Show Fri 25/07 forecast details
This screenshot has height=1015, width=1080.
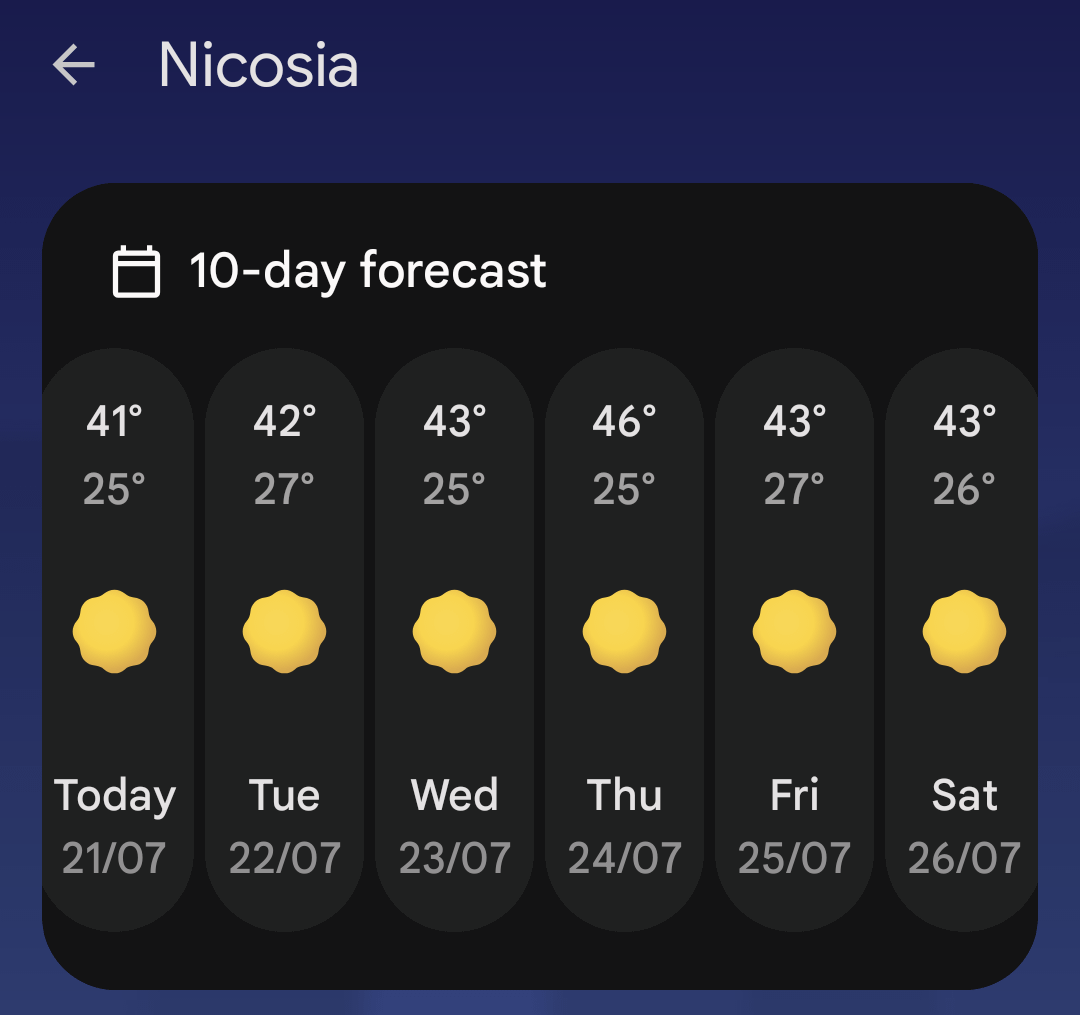[x=795, y=640]
